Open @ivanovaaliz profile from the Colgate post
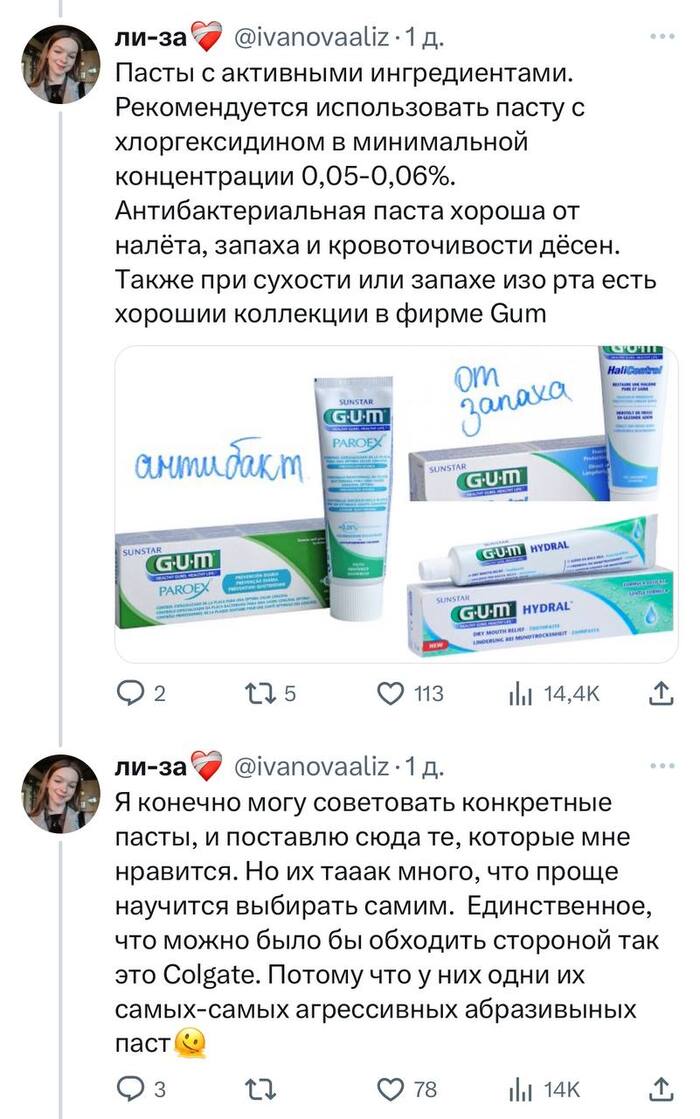Screen dimensions: 700x1119 click(310, 767)
